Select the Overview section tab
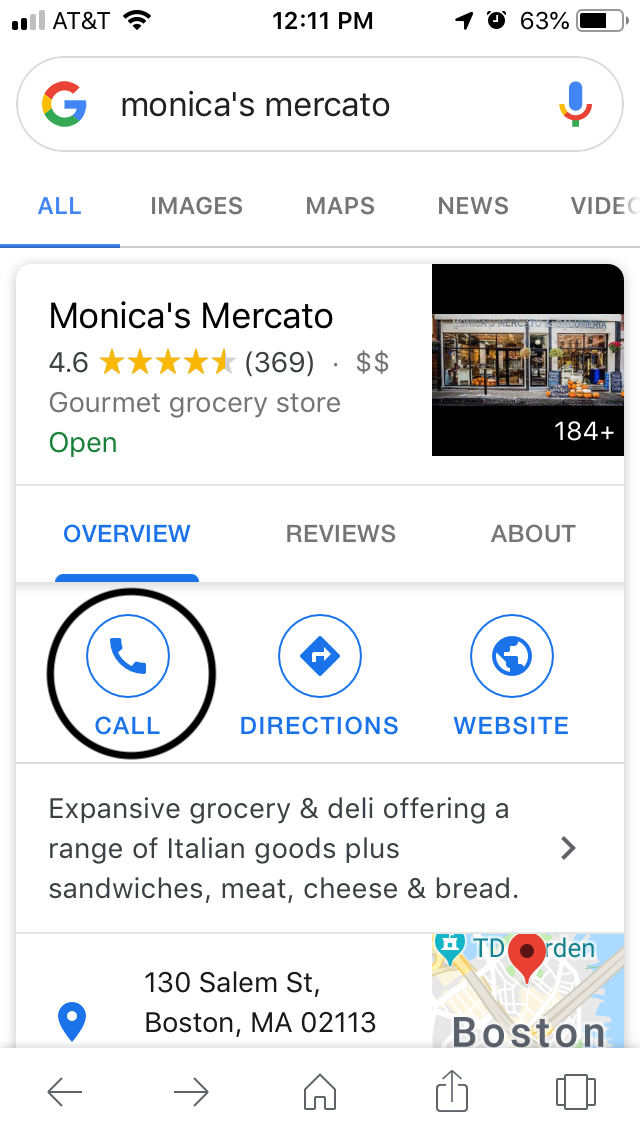This screenshot has width=640, height=1136. click(126, 534)
